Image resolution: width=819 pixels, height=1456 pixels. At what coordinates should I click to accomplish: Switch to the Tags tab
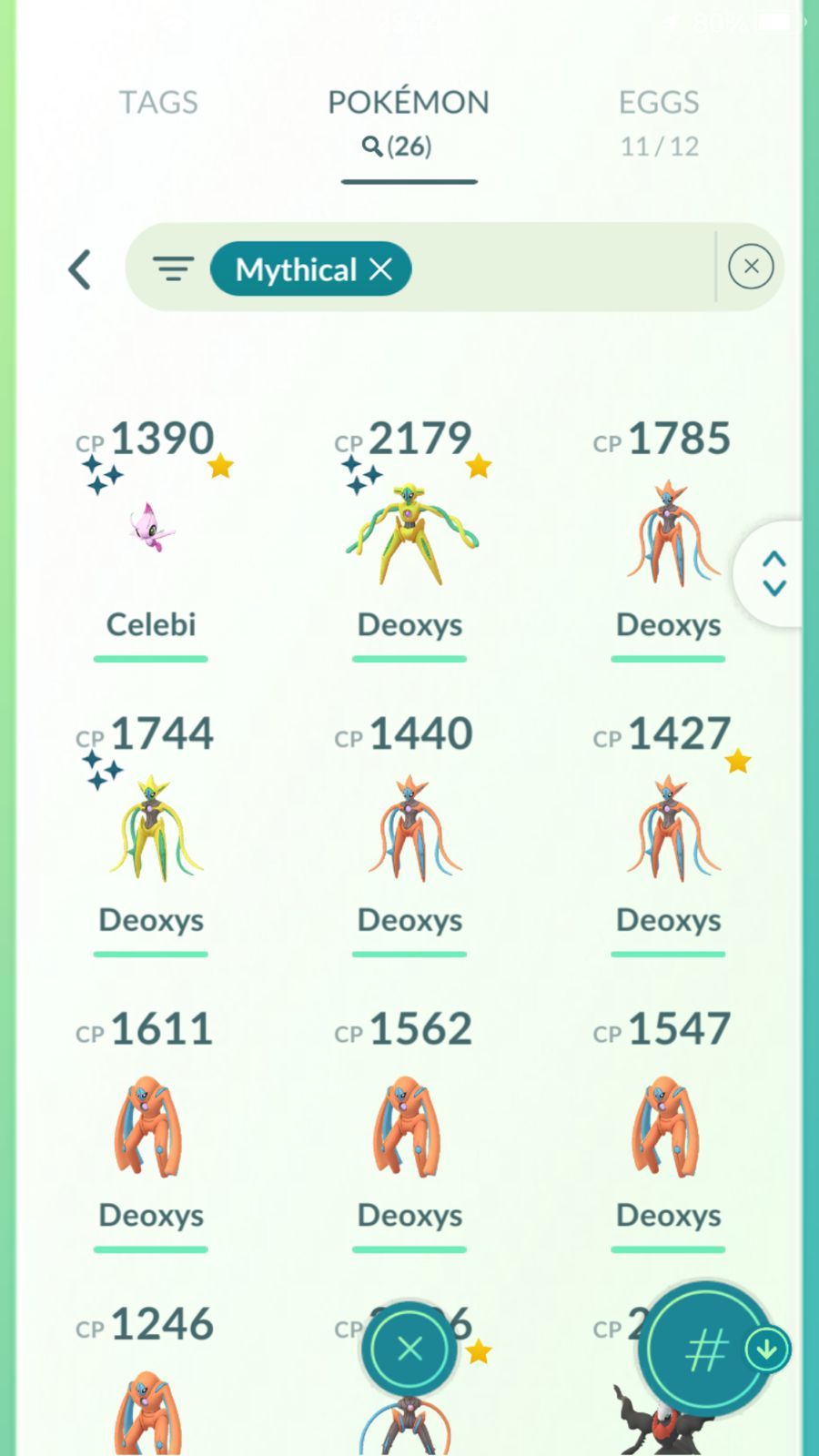(x=158, y=103)
